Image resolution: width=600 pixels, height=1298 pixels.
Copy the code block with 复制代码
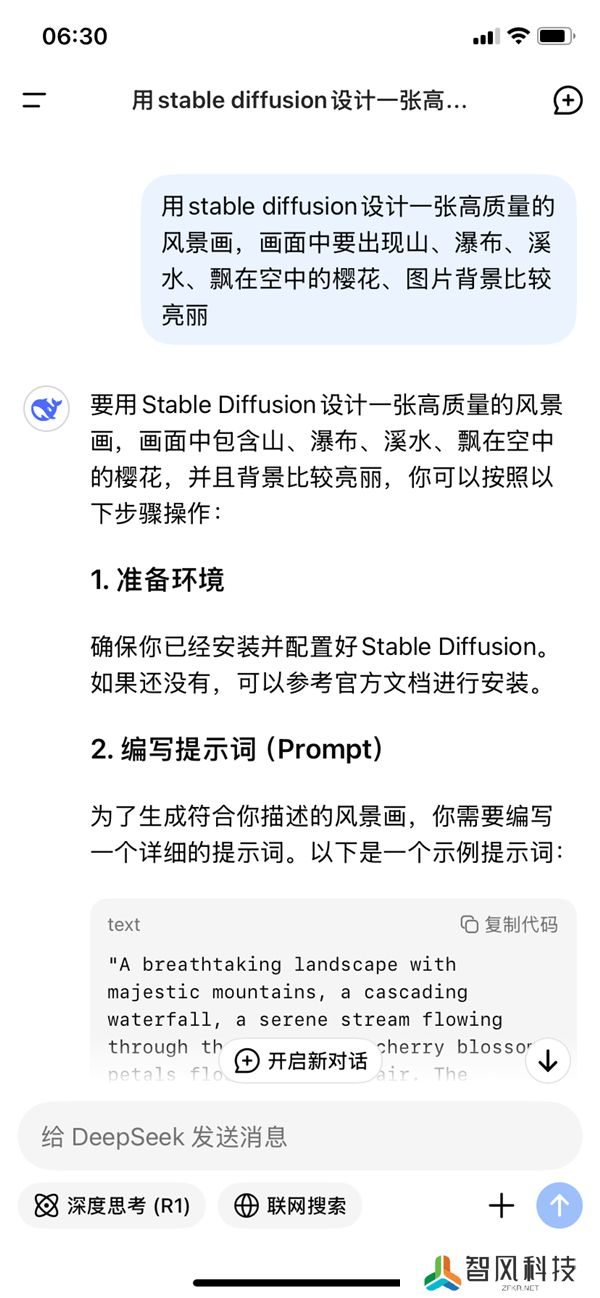tap(509, 924)
